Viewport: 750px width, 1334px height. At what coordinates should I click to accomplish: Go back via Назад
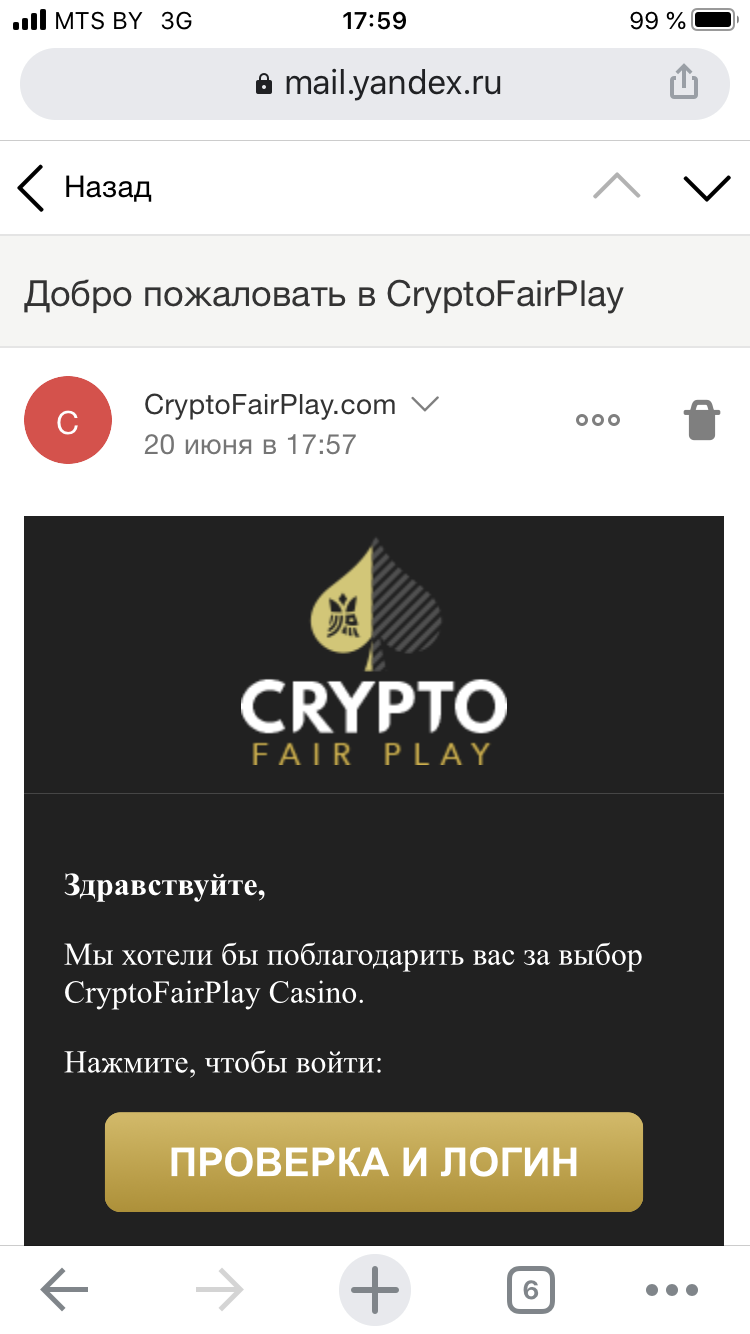click(x=85, y=187)
